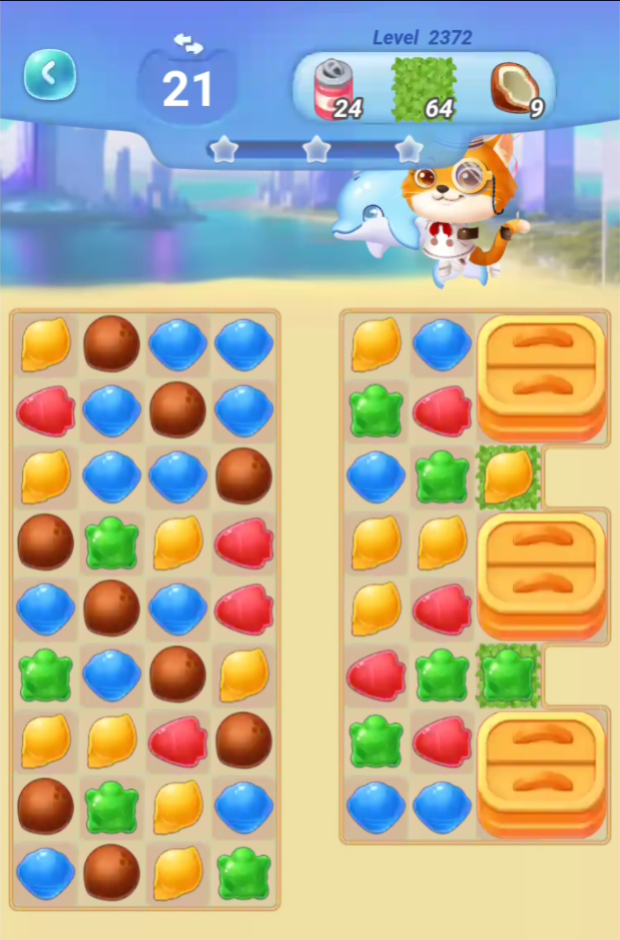Tap the teal back arrow button

click(x=50, y=74)
